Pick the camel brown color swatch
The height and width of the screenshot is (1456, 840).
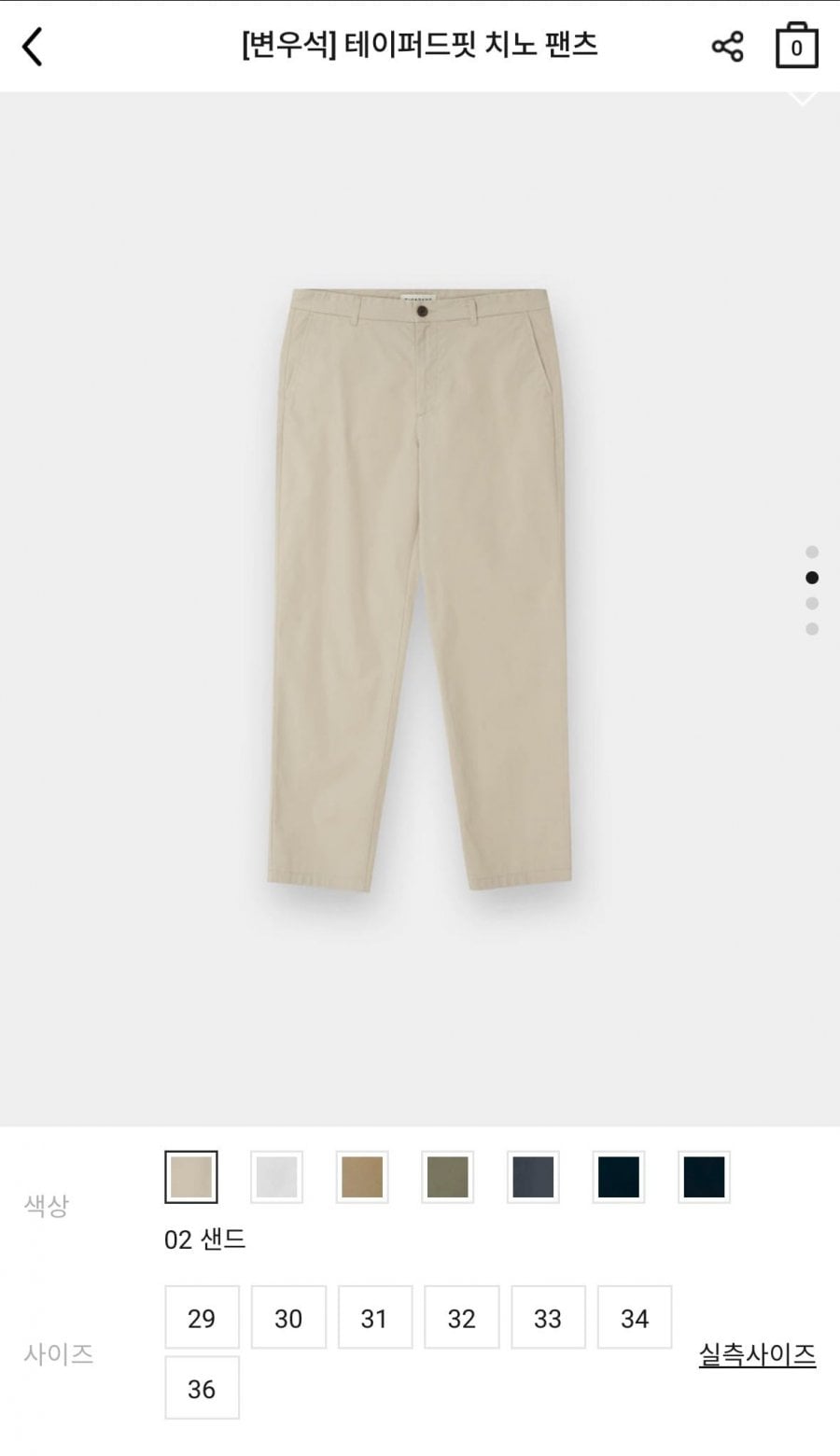(x=362, y=1177)
